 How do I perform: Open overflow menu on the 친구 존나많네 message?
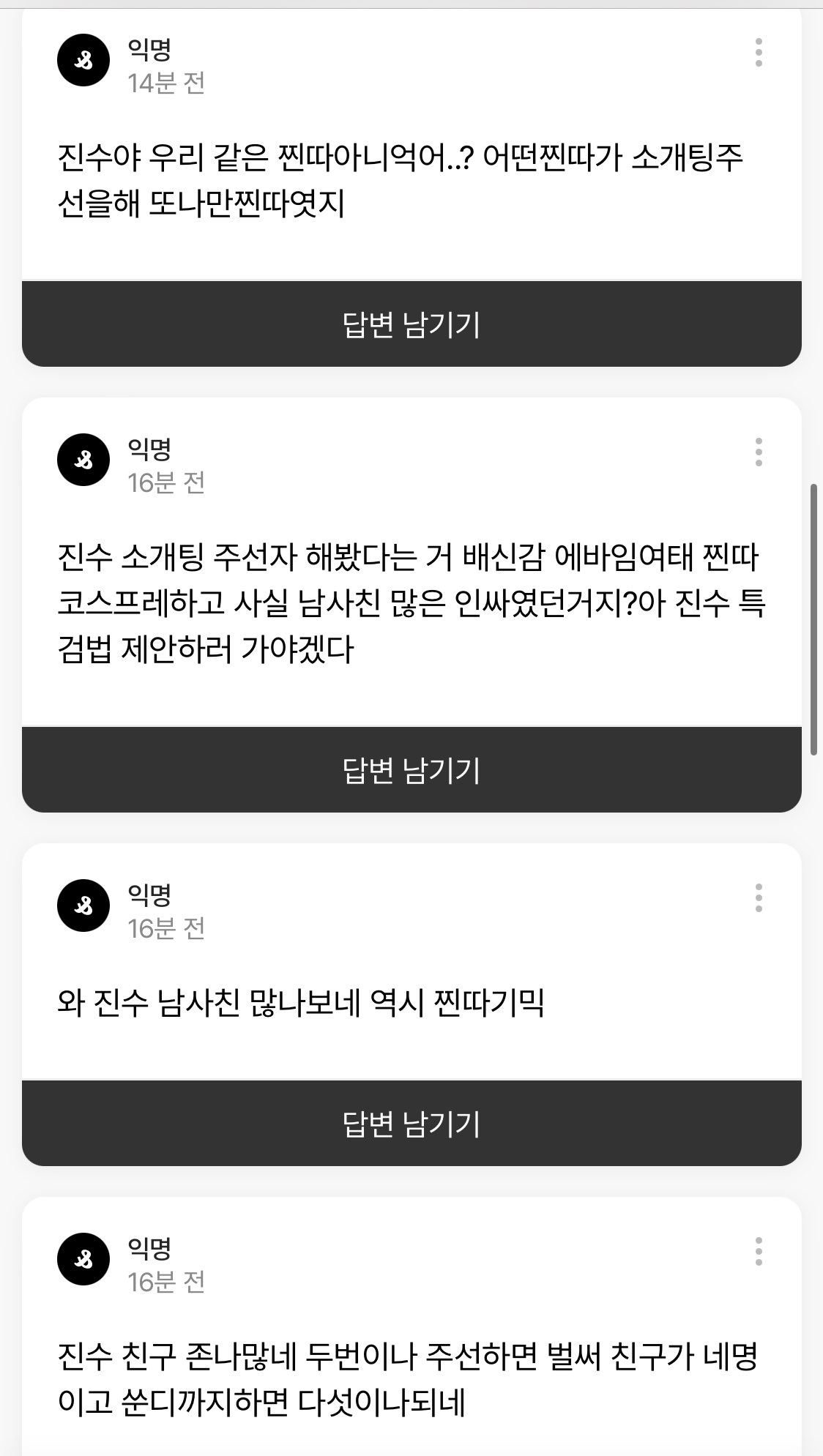(x=759, y=1252)
